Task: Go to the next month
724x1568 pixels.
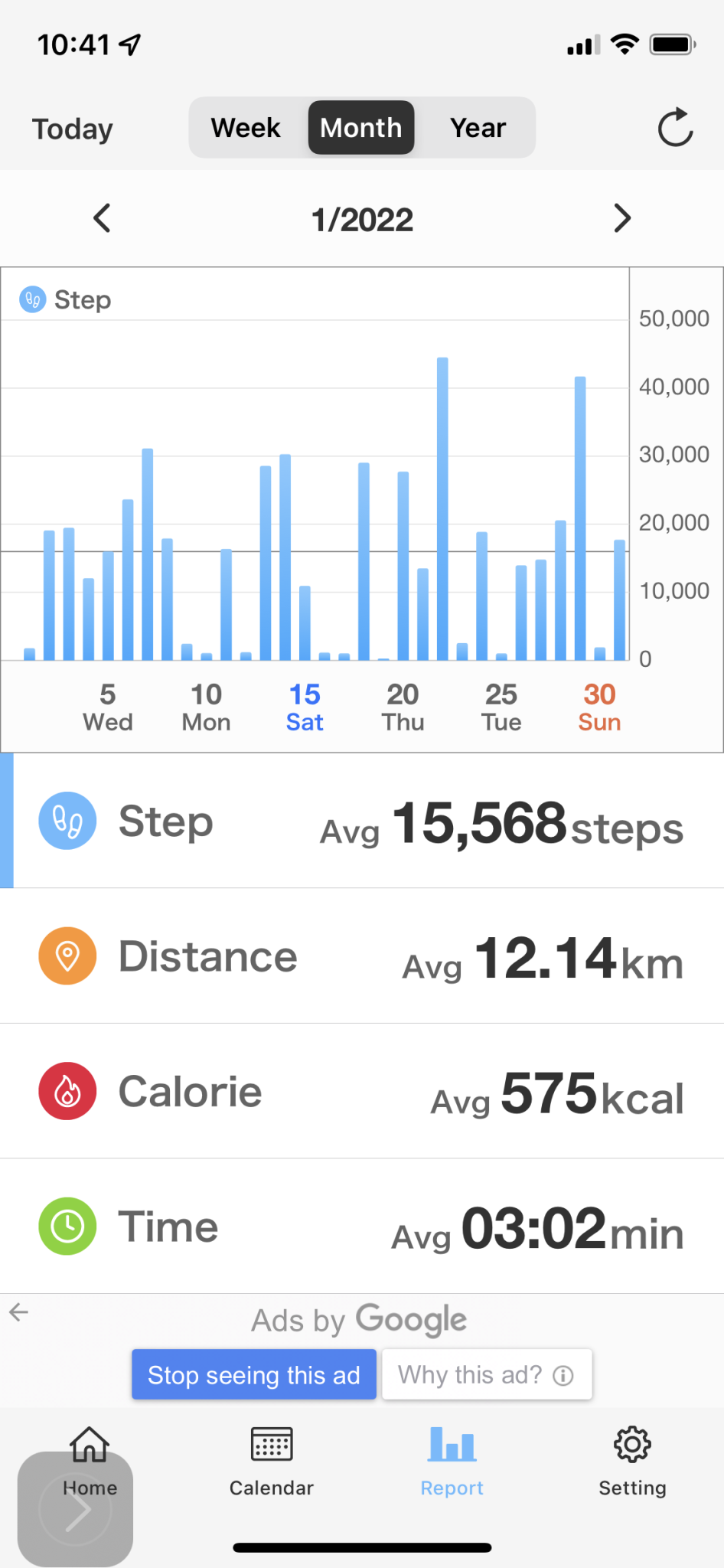Action: pos(622,219)
